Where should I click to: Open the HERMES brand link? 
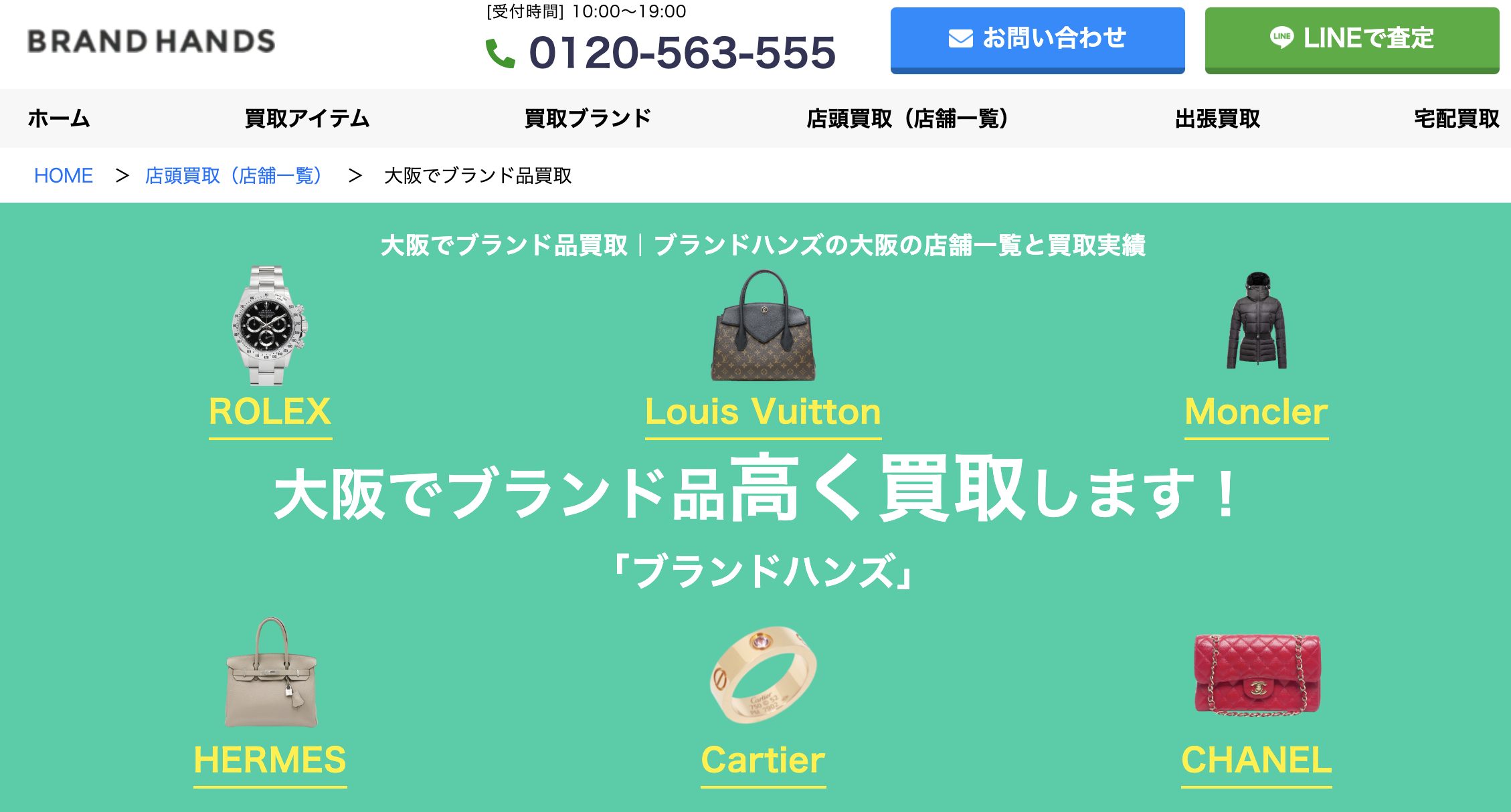(x=270, y=760)
